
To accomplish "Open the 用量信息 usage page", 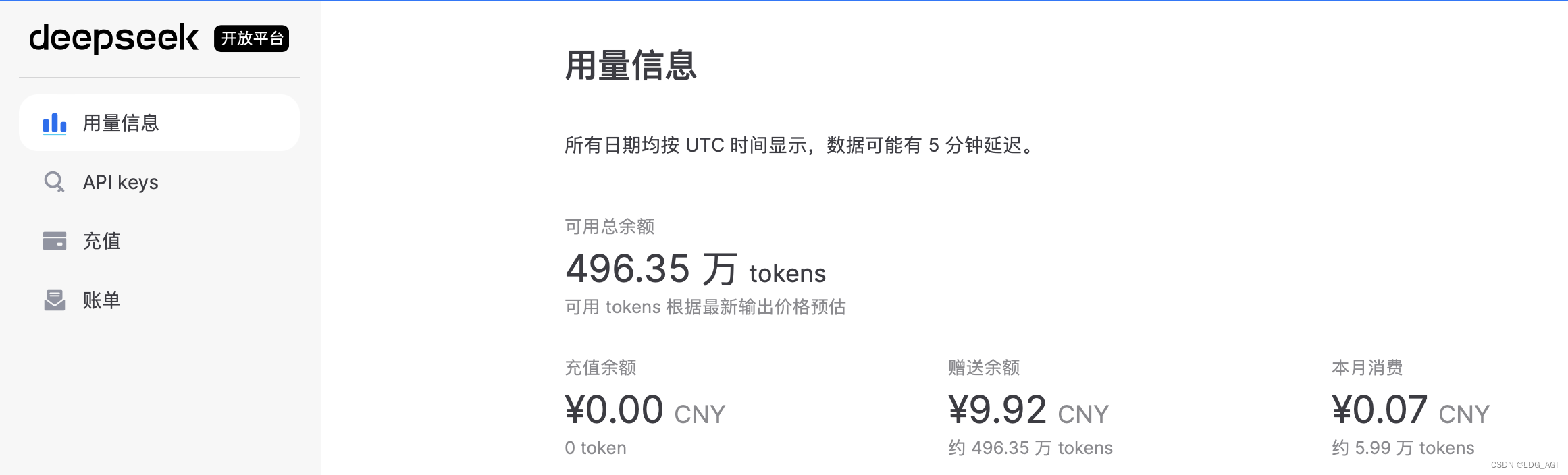I will (x=120, y=123).
